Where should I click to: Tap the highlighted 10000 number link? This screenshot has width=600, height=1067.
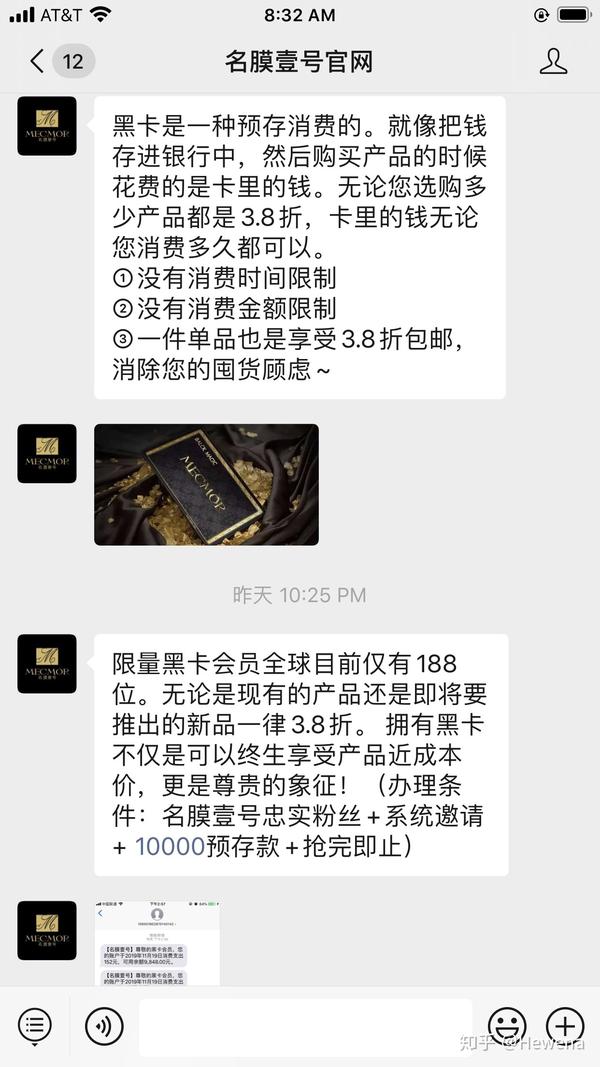170,846
